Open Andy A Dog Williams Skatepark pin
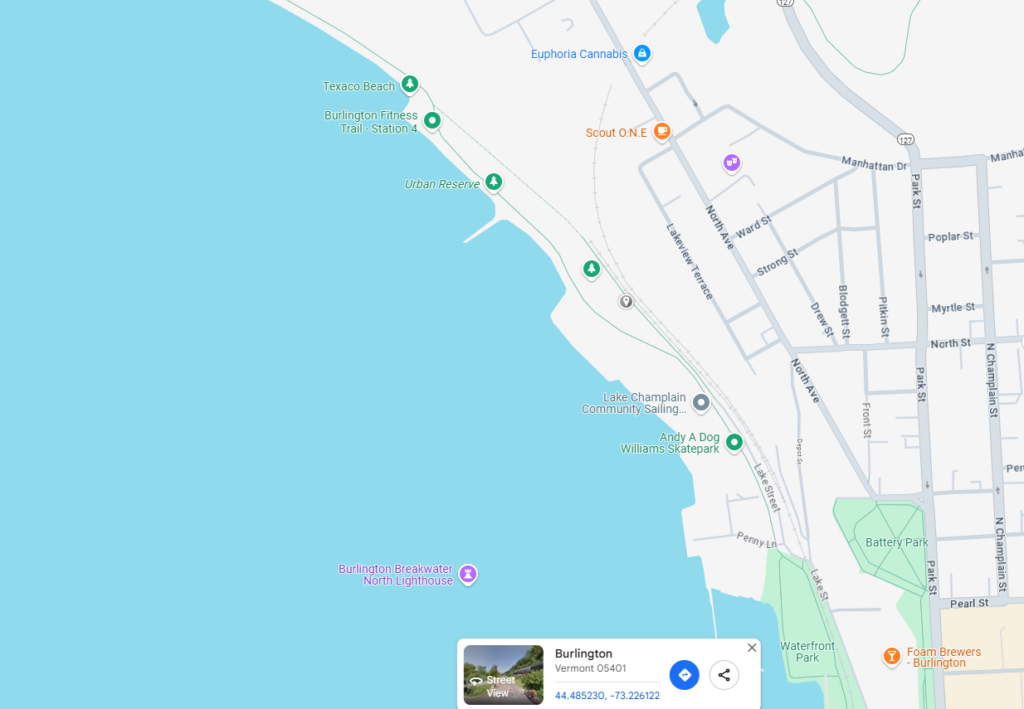Viewport: 1024px width, 709px height. [734, 441]
